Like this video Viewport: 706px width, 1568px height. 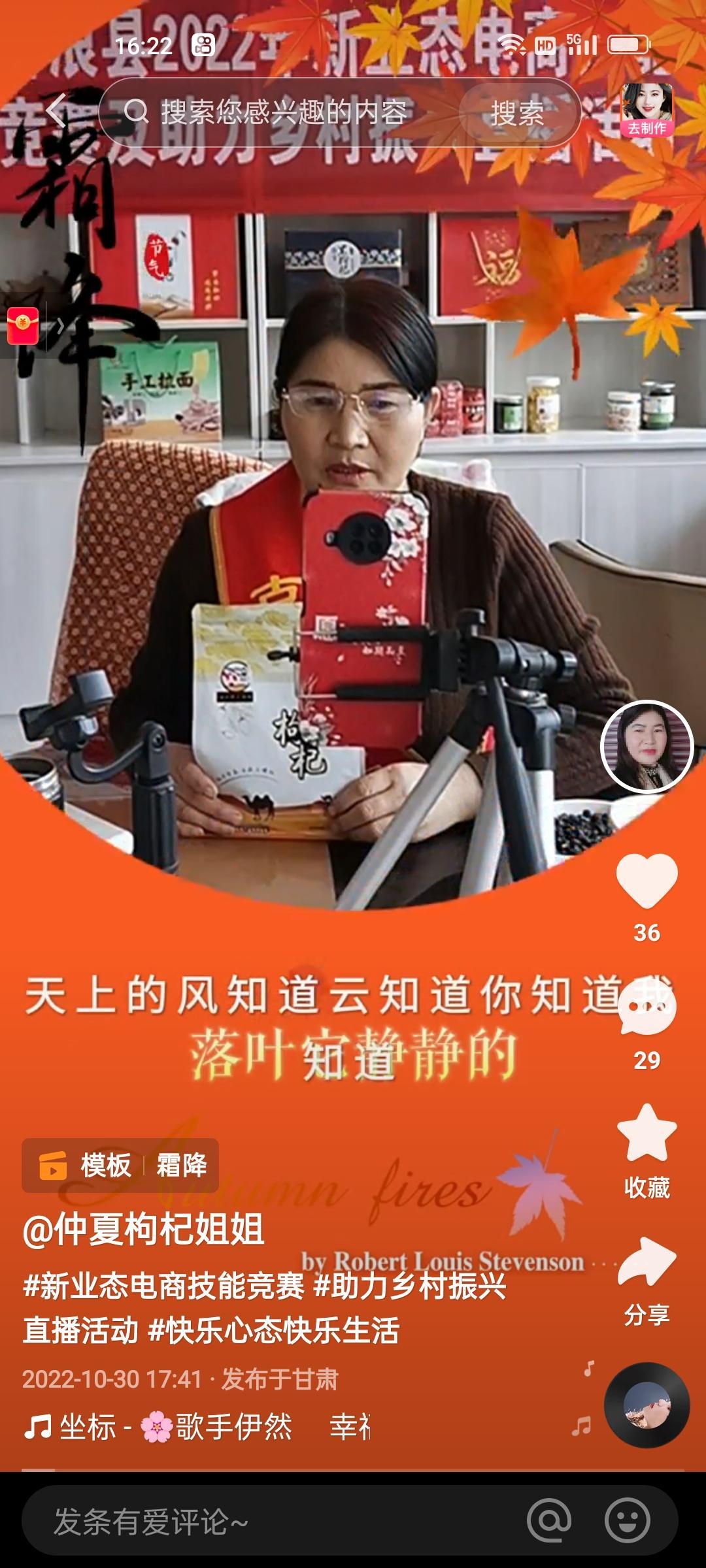[x=647, y=880]
